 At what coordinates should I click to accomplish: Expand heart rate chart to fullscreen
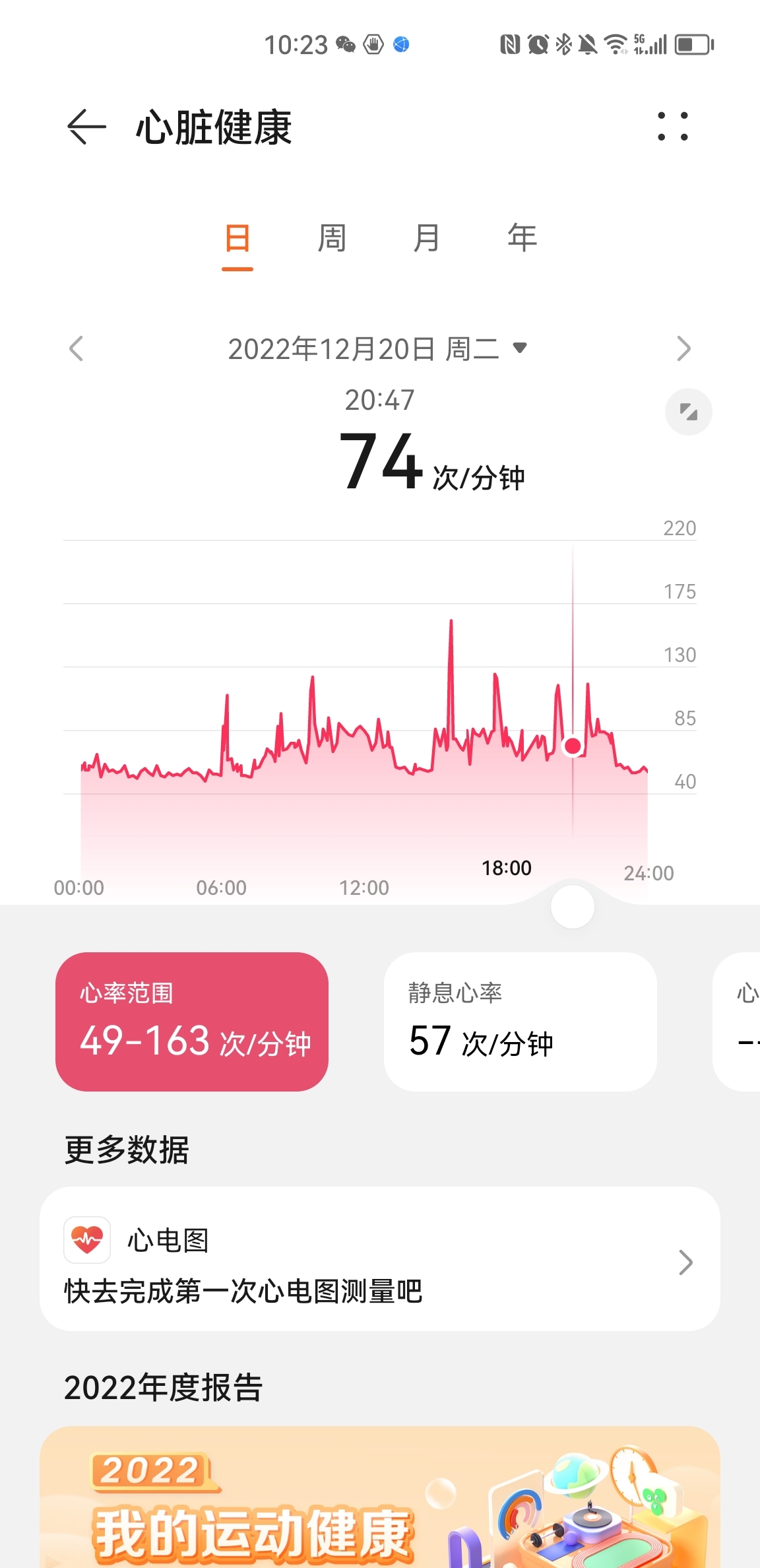[688, 412]
